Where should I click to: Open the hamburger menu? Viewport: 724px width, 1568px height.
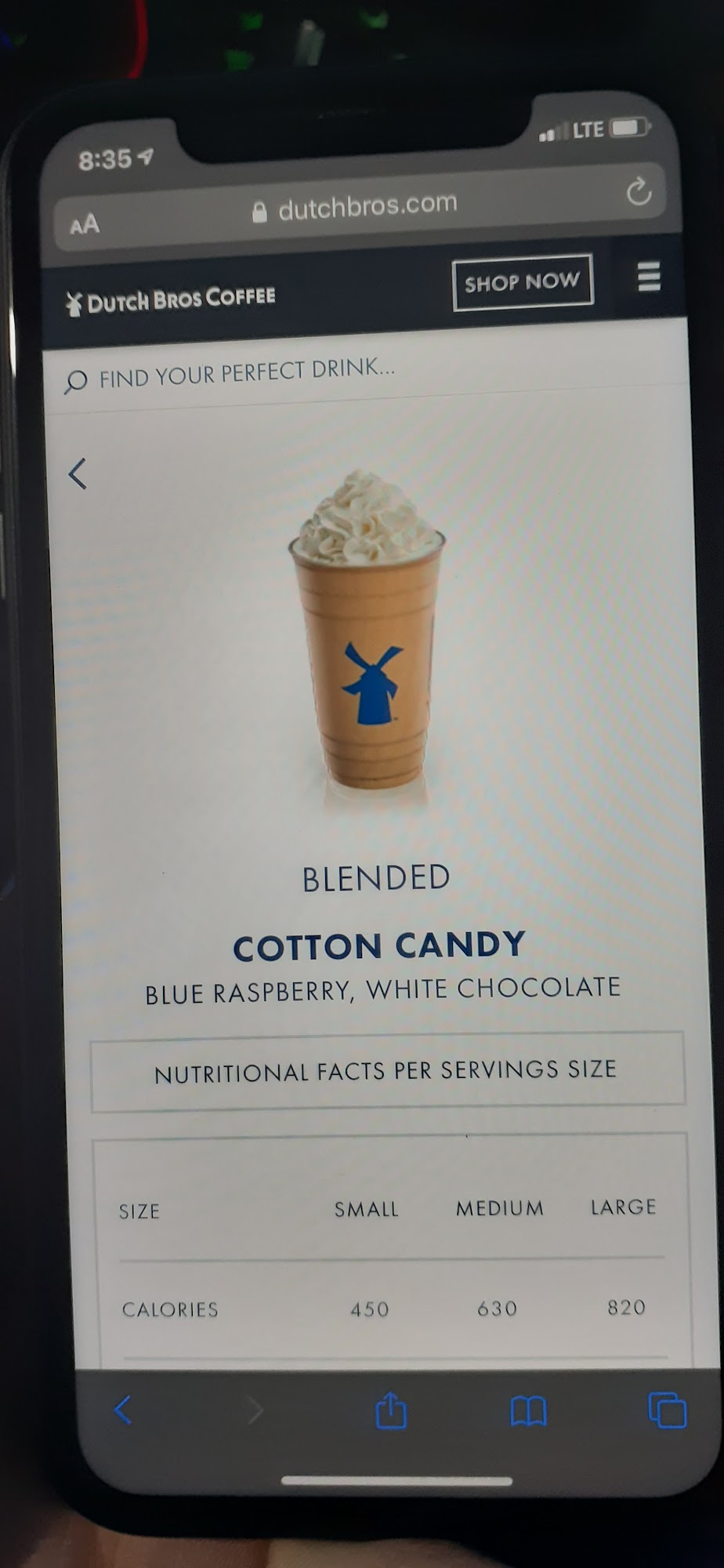pos(649,277)
